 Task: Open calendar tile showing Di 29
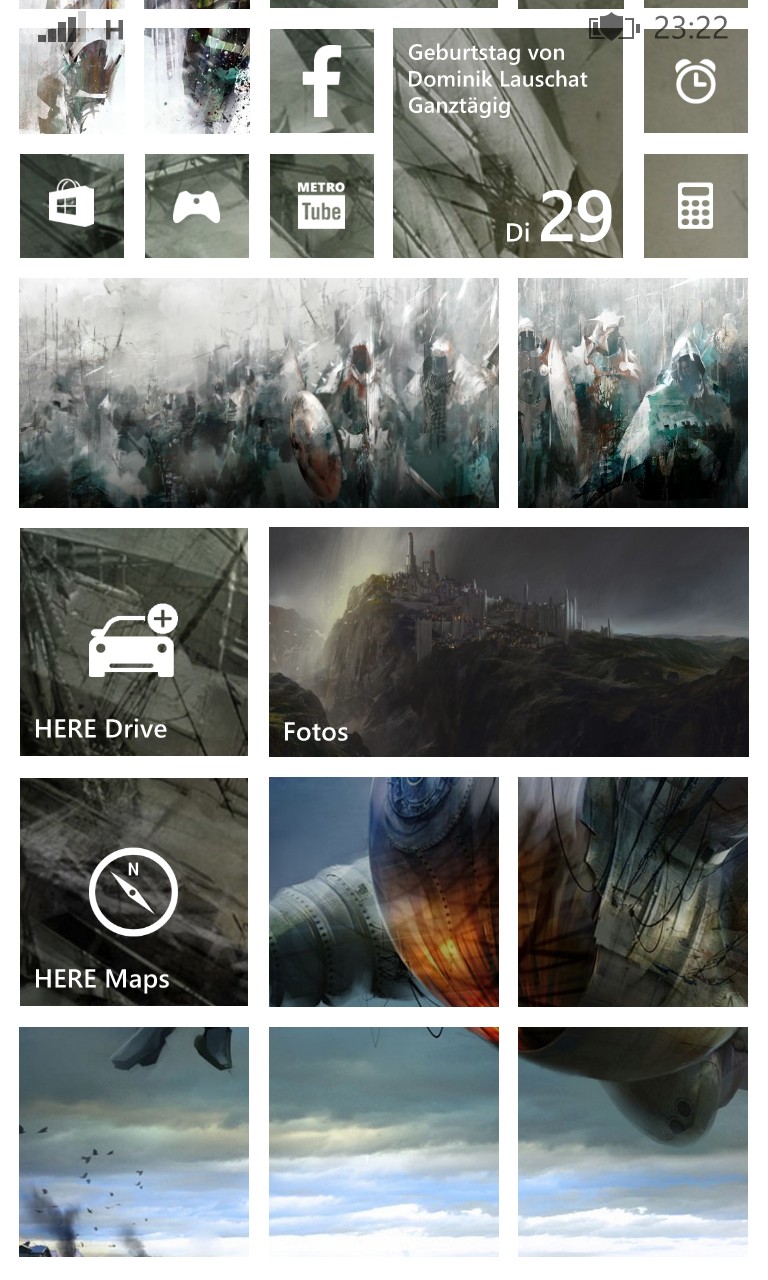tap(508, 143)
